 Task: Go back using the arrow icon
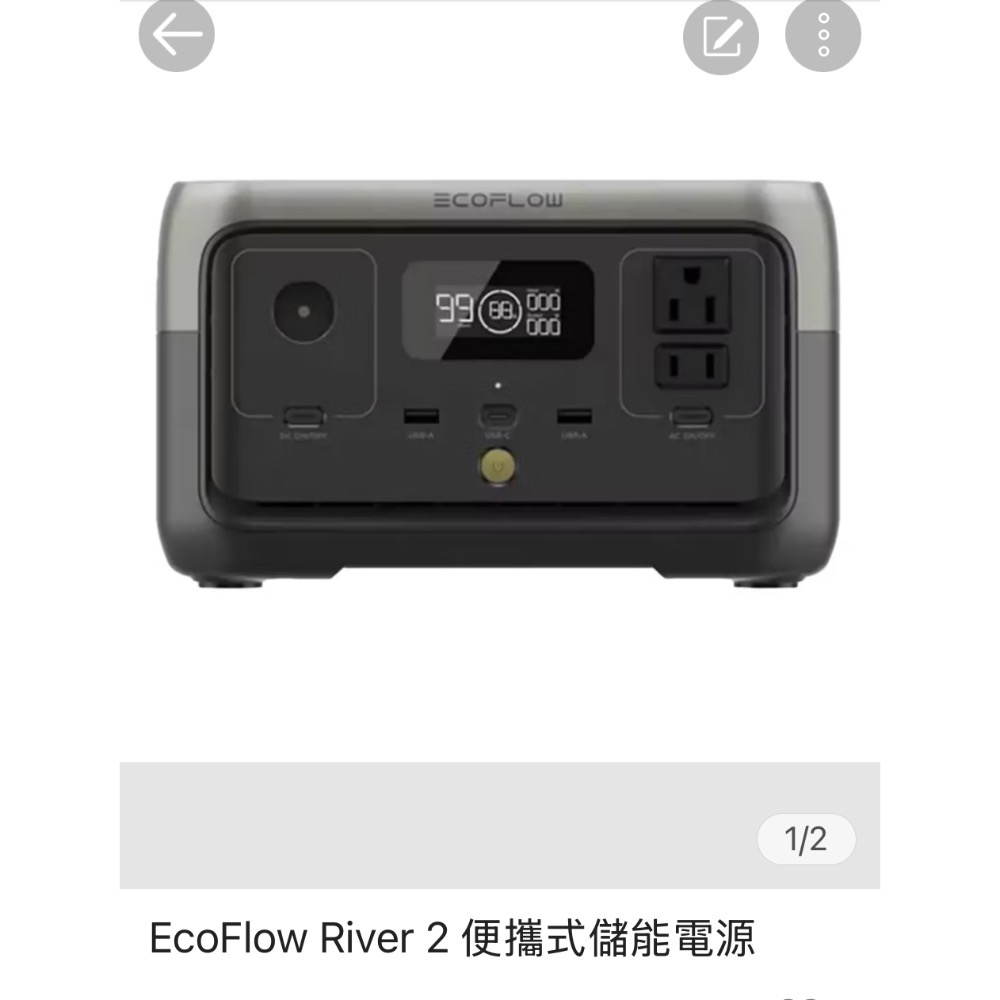177,35
